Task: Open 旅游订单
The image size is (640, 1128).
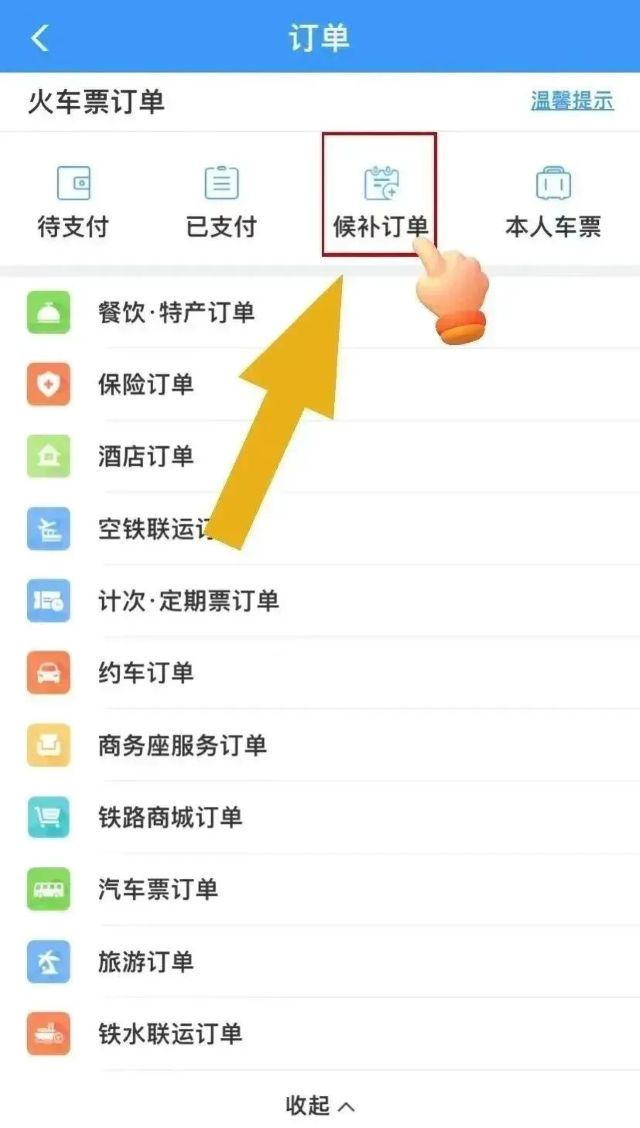Action: (x=146, y=961)
